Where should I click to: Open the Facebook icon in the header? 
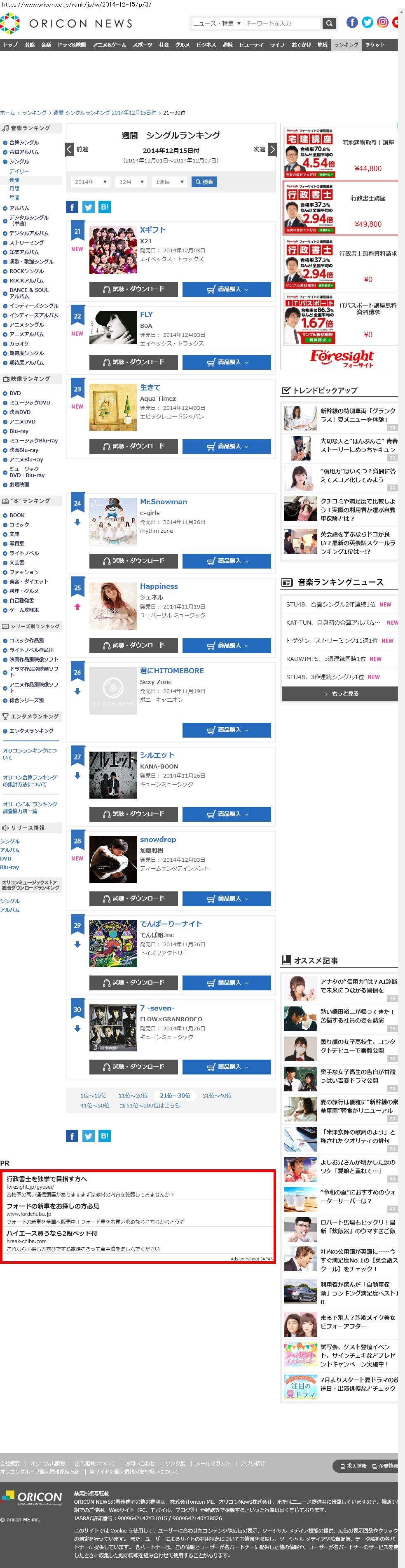(352, 23)
